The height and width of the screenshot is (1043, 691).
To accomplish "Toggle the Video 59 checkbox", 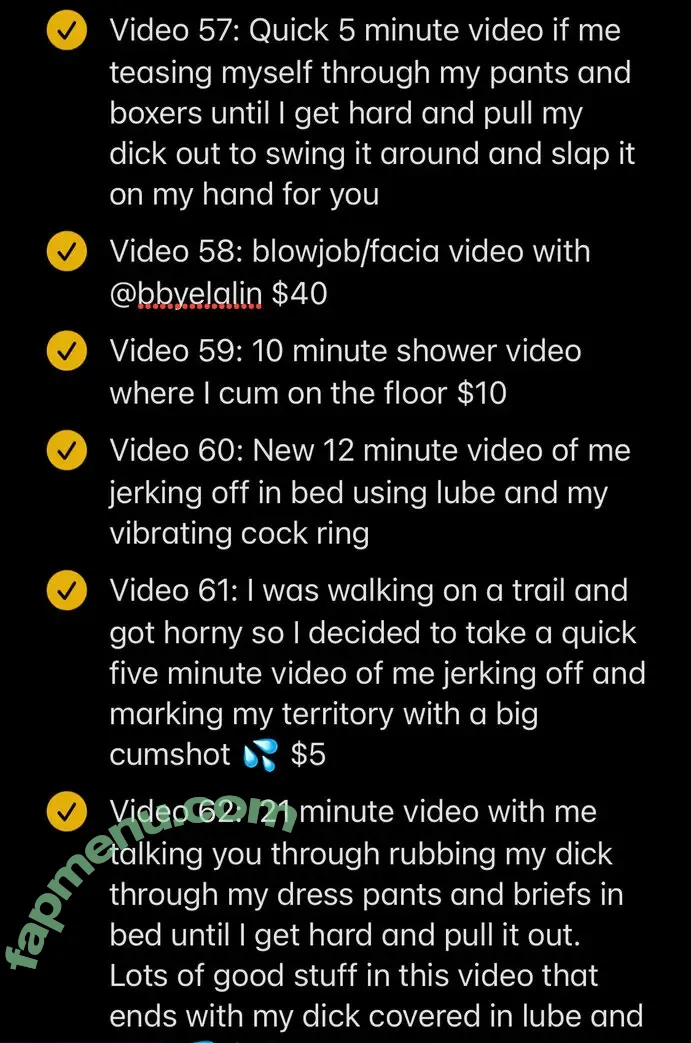I will click(x=66, y=352).
